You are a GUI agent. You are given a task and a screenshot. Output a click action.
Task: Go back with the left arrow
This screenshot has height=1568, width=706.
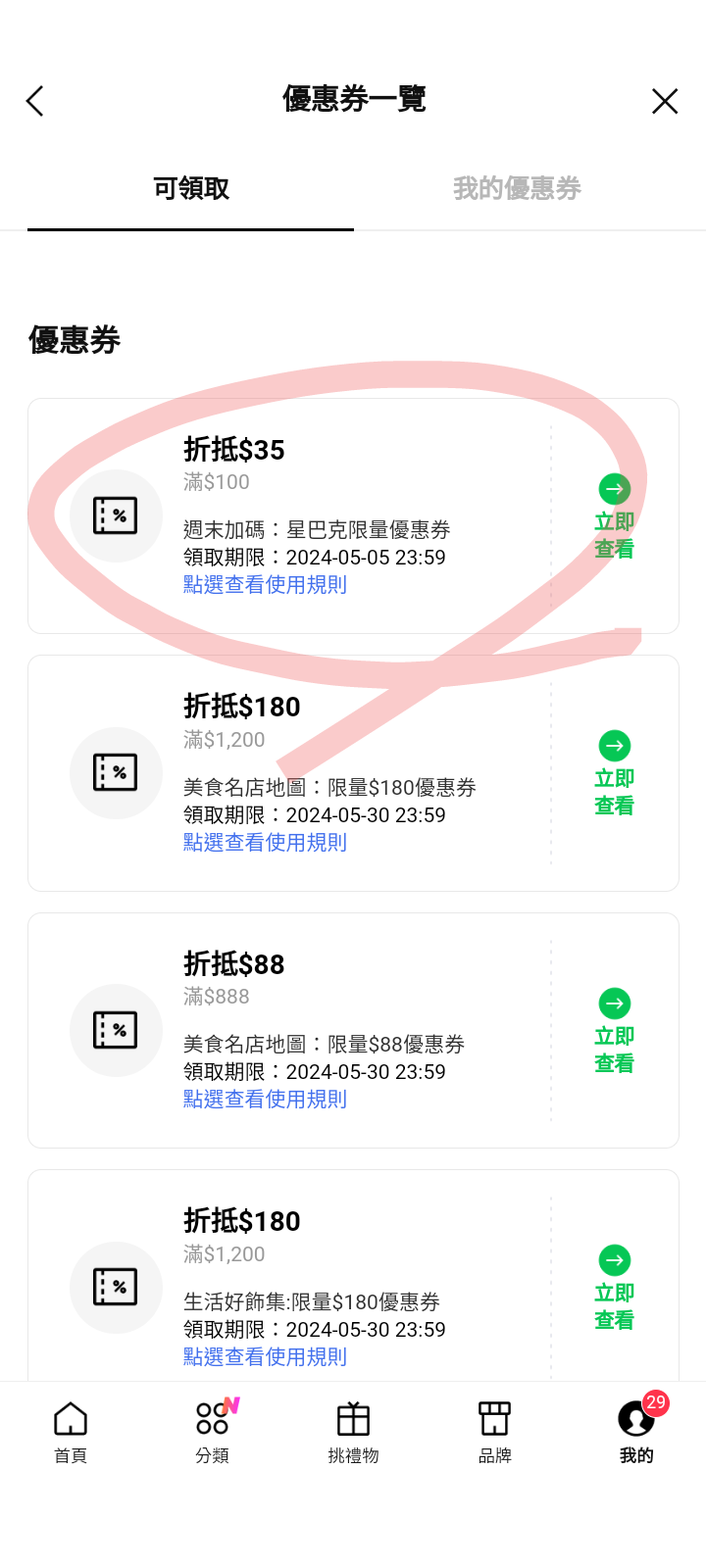35,101
